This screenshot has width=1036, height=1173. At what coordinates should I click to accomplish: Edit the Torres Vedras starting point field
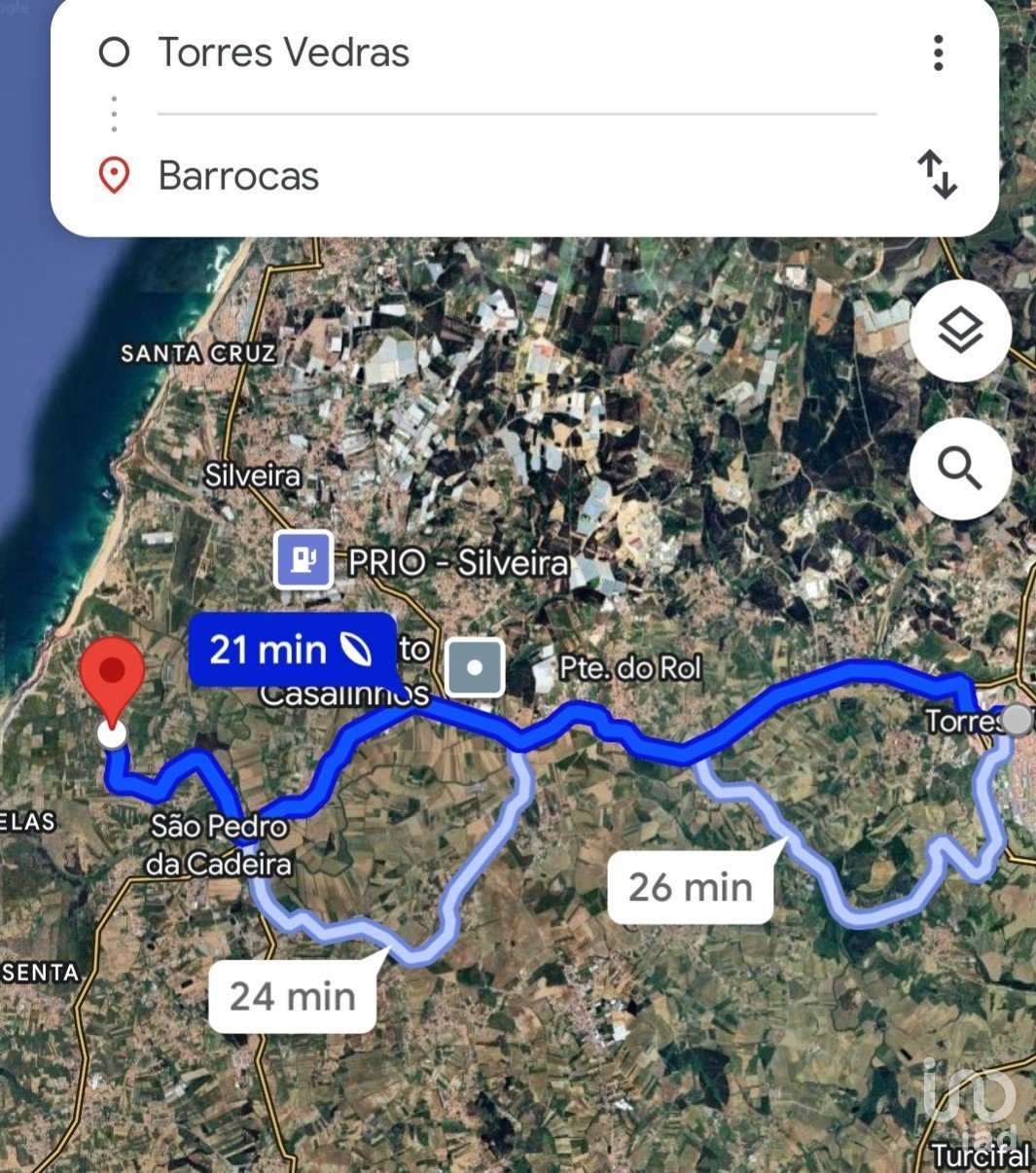pyautogui.click(x=284, y=53)
